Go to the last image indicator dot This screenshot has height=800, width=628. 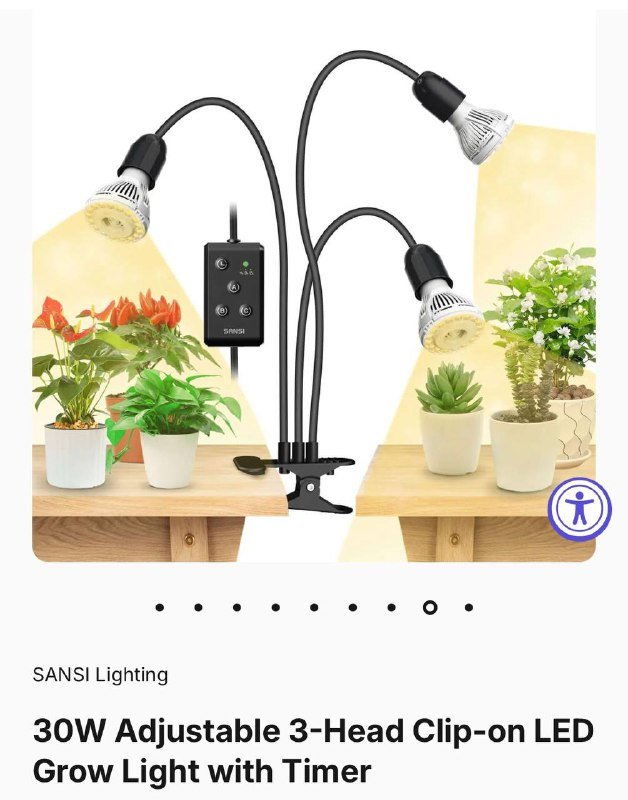468,607
